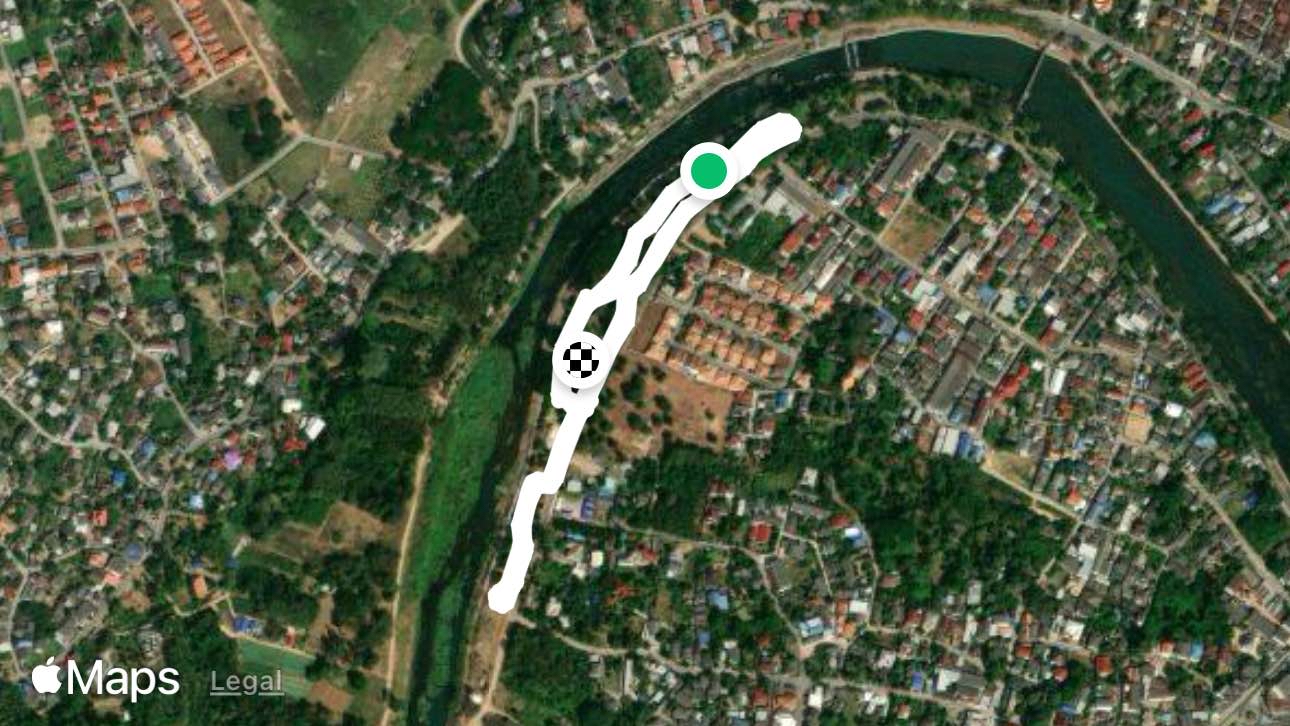Open the Legal link on the map

tap(247, 683)
